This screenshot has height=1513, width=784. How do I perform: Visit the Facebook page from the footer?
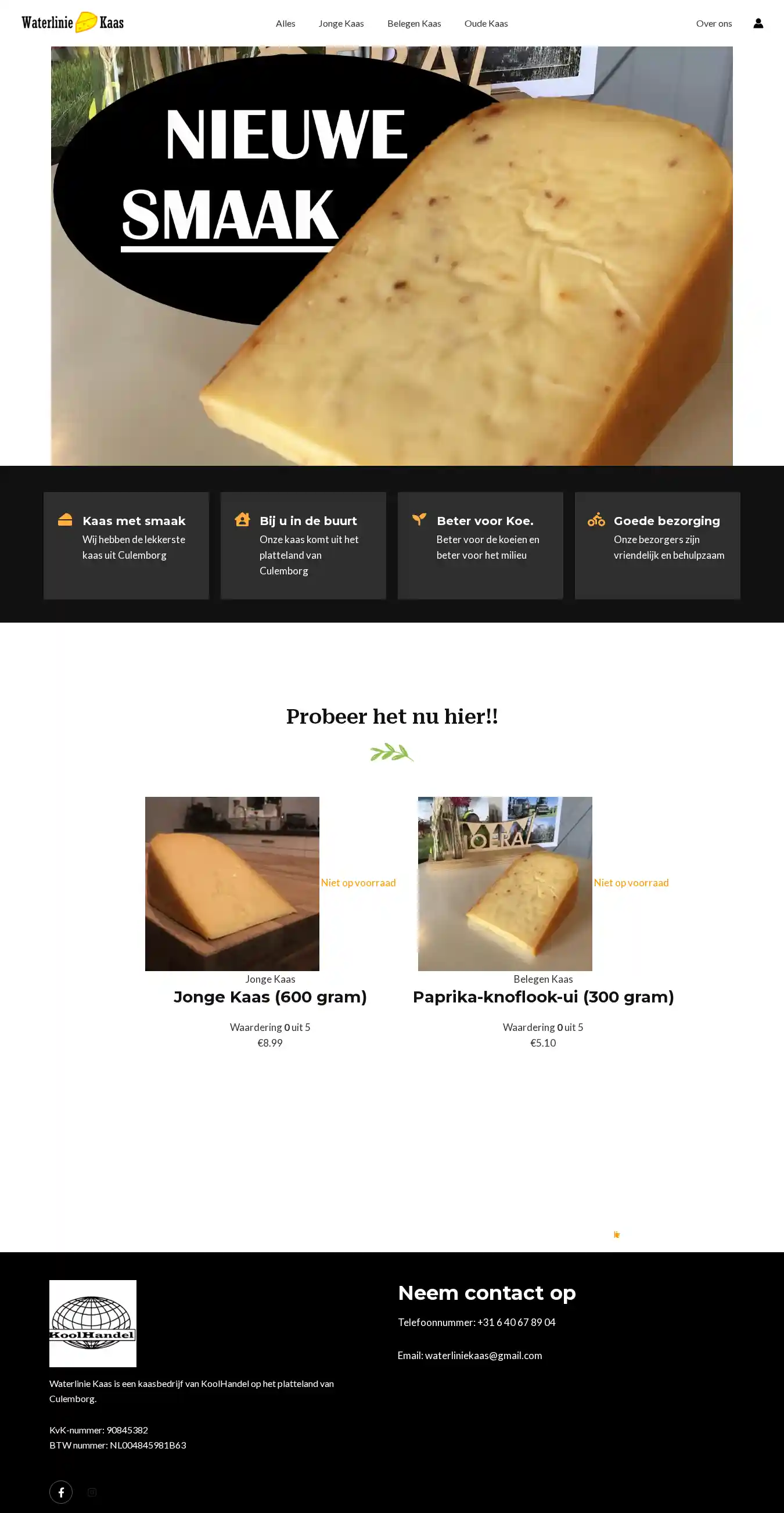61,1492
